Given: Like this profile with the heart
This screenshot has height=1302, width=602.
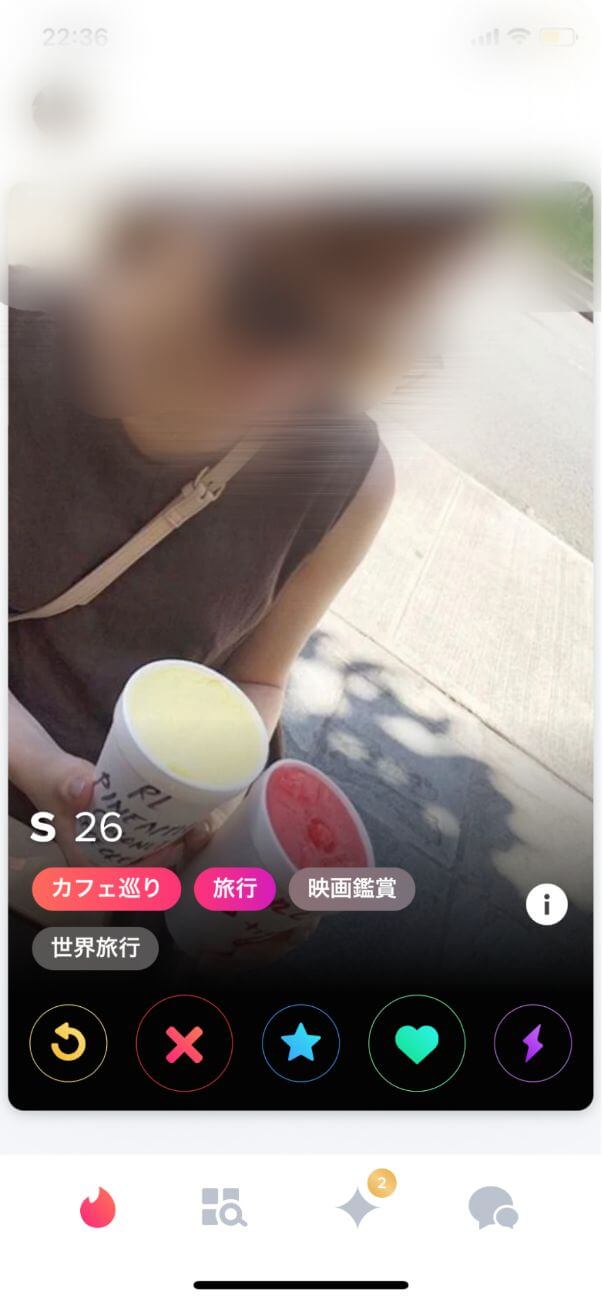Looking at the screenshot, I should pyautogui.click(x=417, y=1044).
